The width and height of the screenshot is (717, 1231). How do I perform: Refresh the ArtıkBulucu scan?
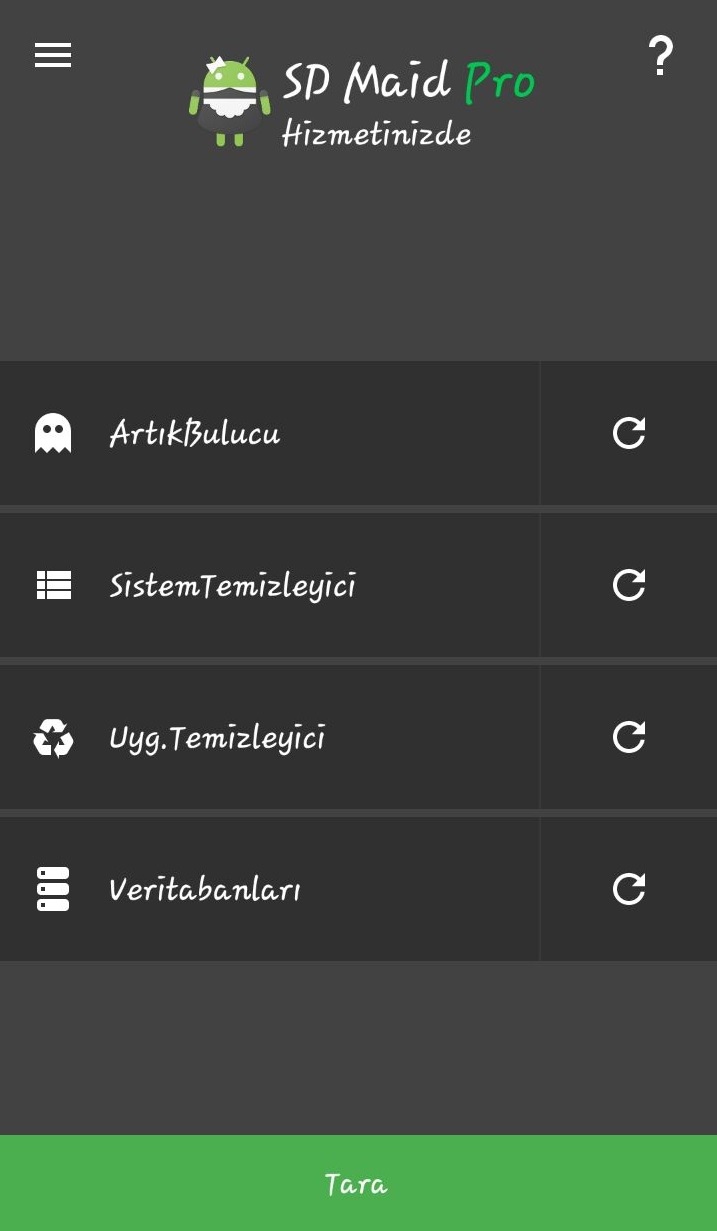pyautogui.click(x=628, y=433)
